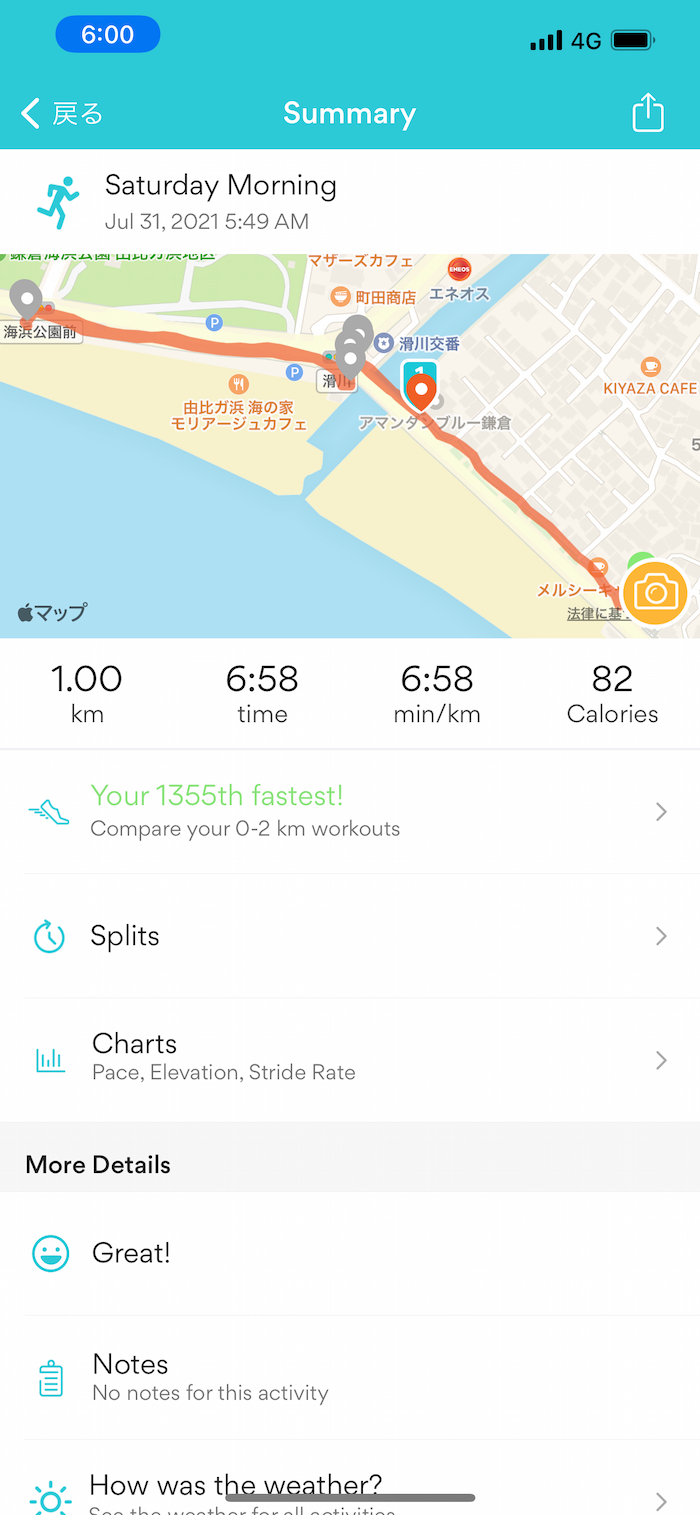The image size is (700, 1515).
Task: Compare your 0-2 km workouts
Action: pos(350,811)
